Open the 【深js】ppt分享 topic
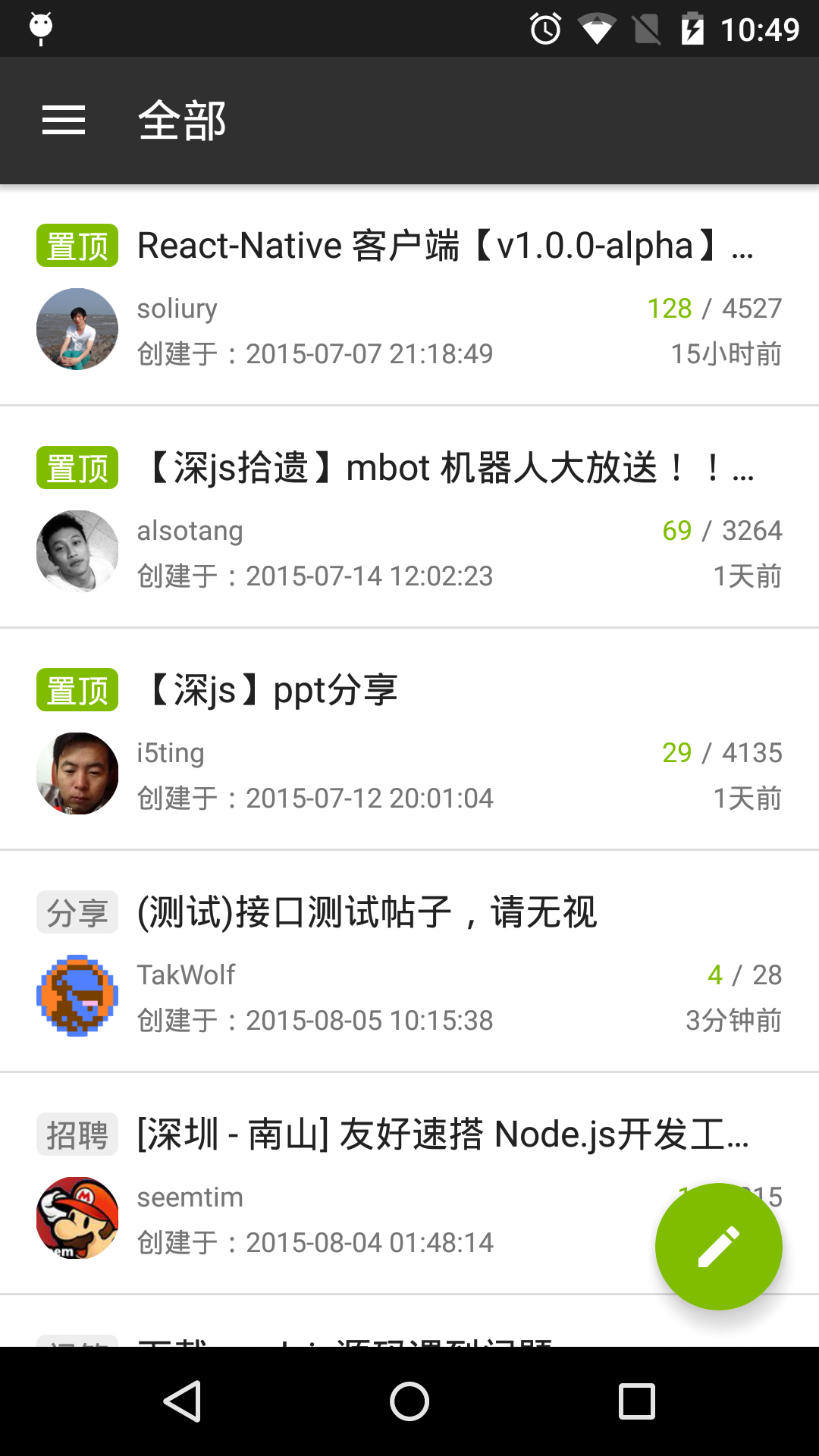This screenshot has width=819, height=1456. [x=409, y=739]
